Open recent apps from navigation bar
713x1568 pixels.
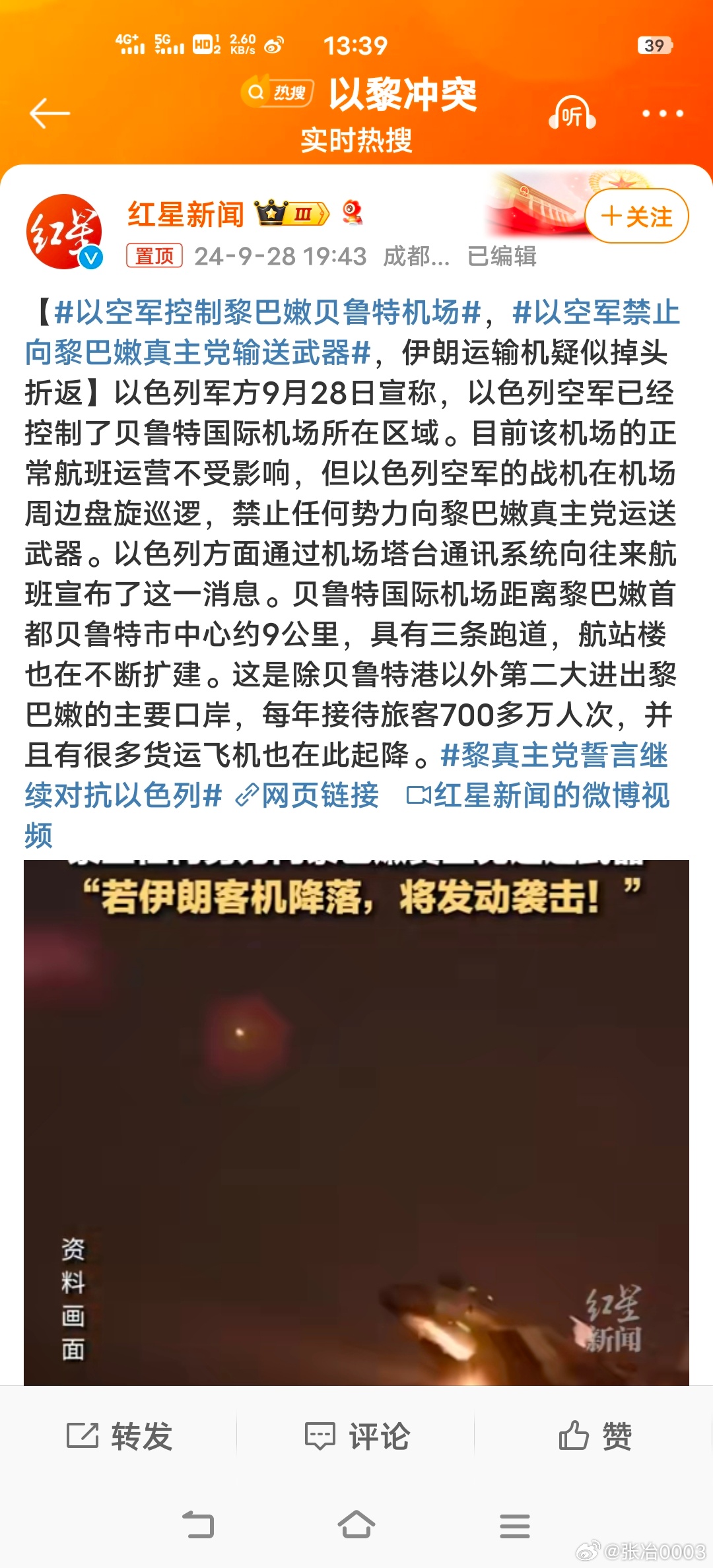(515, 1526)
